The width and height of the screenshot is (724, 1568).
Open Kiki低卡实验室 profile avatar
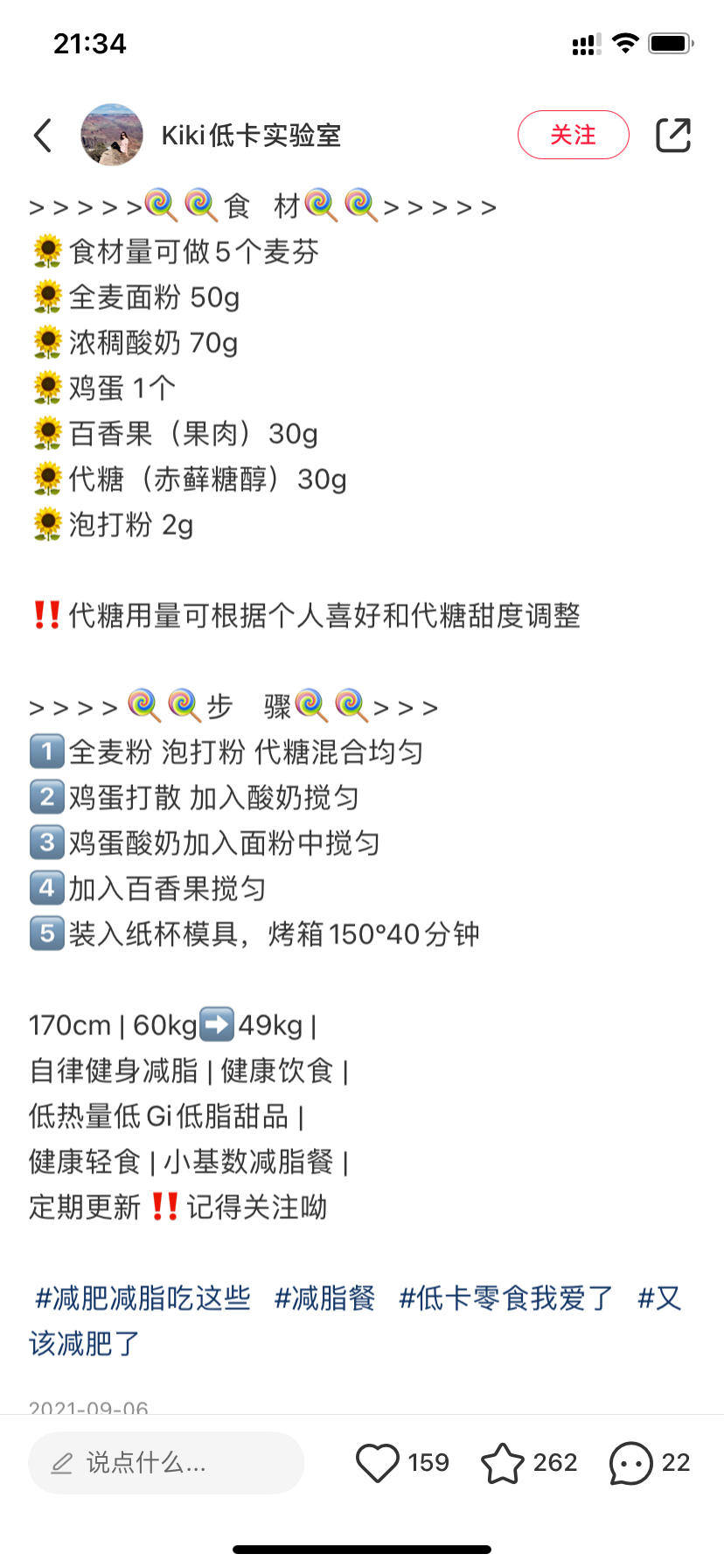pyautogui.click(x=112, y=135)
